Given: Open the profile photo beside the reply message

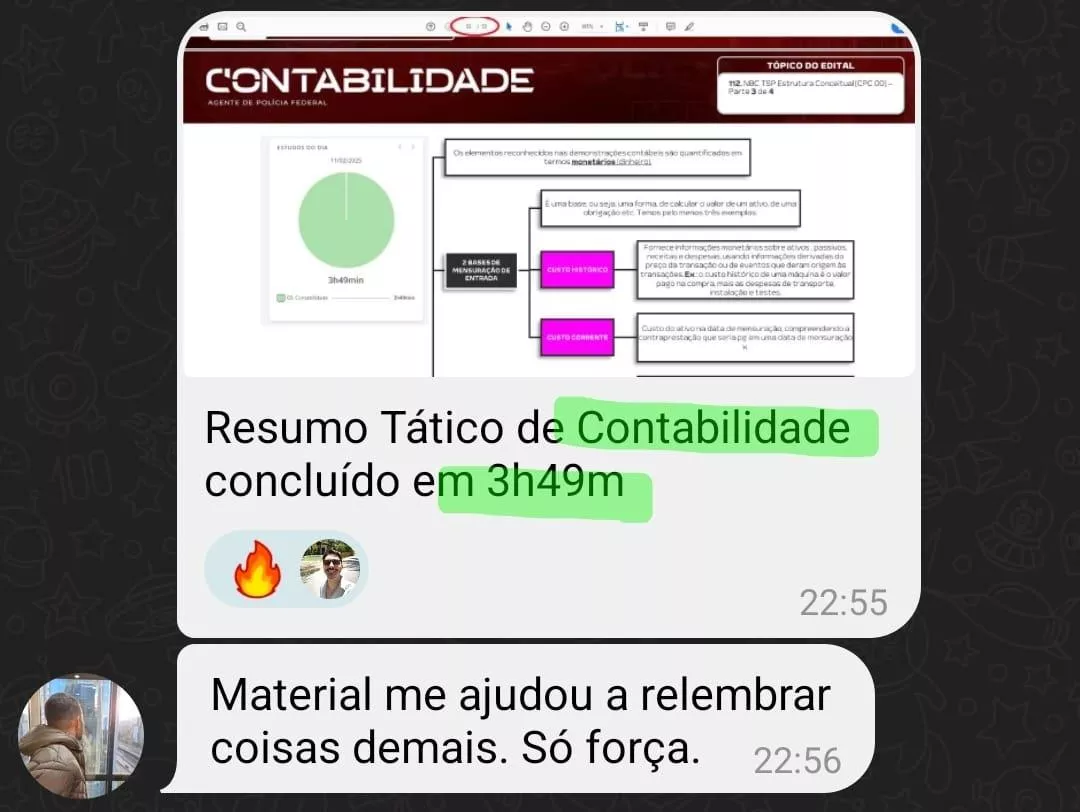Looking at the screenshot, I should 82,736.
